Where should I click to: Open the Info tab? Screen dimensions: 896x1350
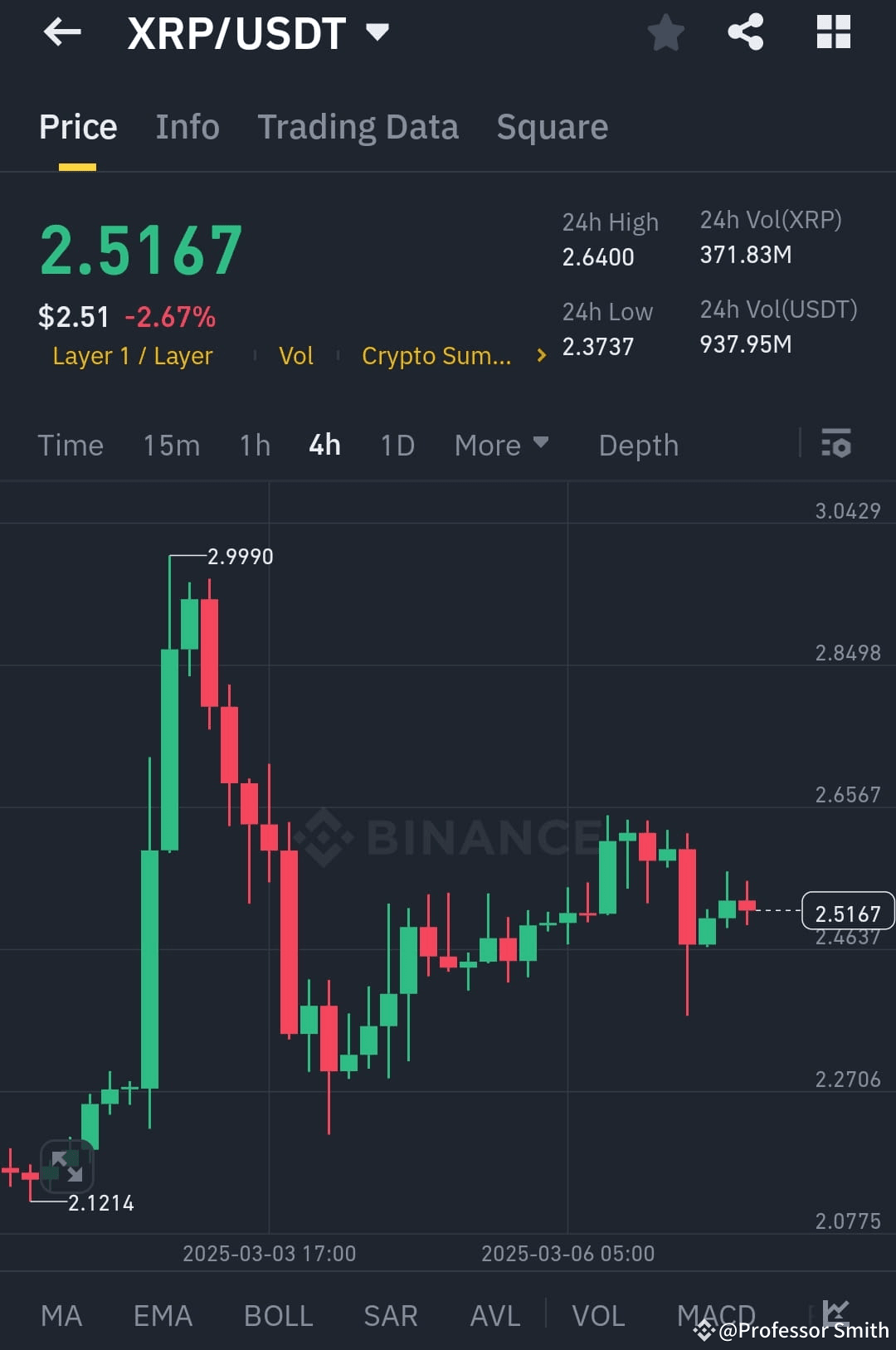point(187,126)
